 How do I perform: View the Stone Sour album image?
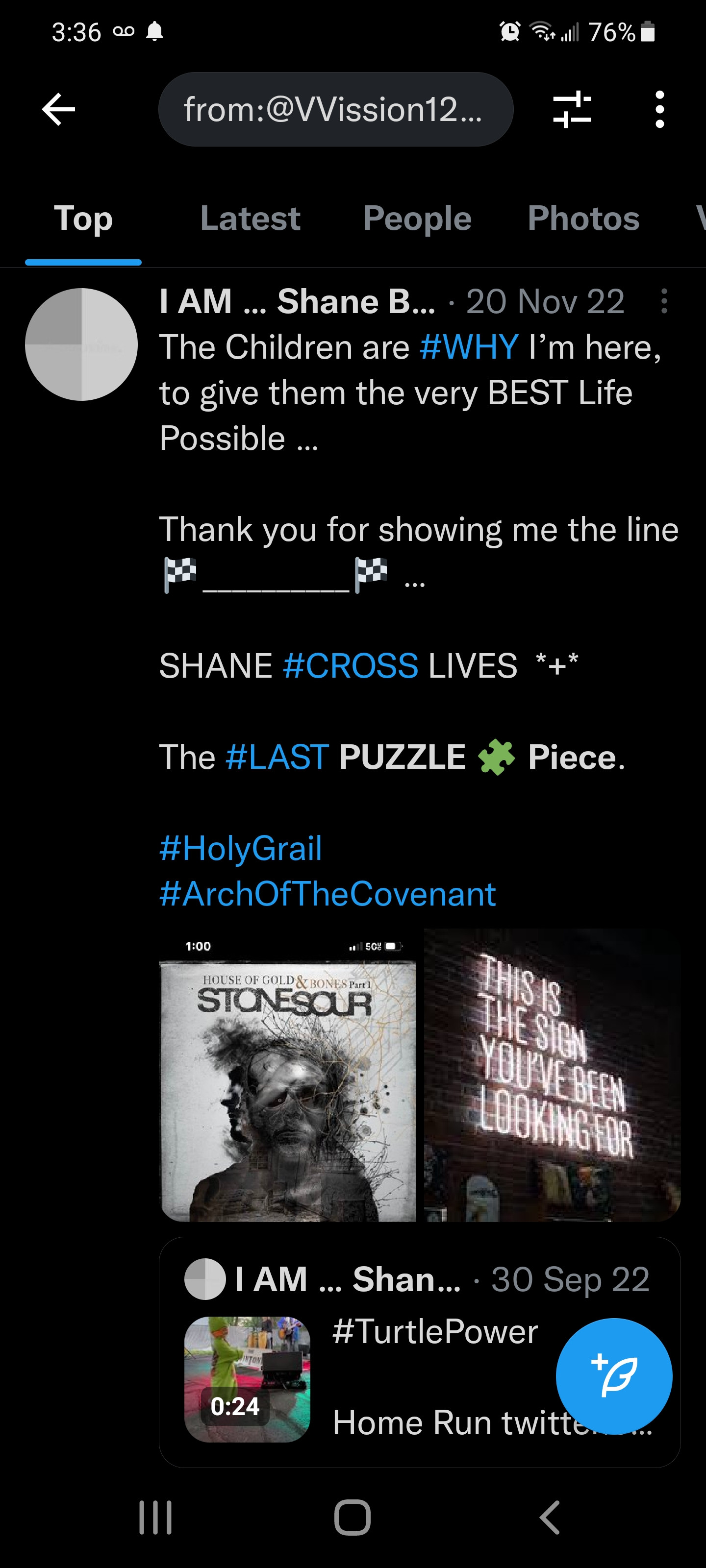pyautogui.click(x=287, y=1075)
